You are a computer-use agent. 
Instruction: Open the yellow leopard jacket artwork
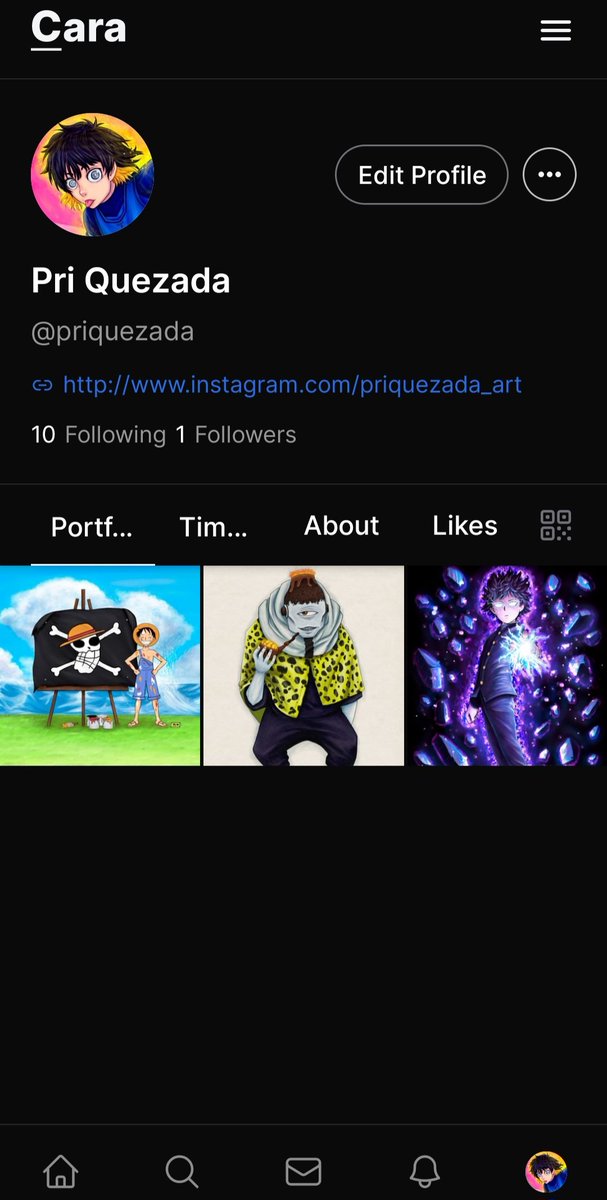tap(304, 666)
